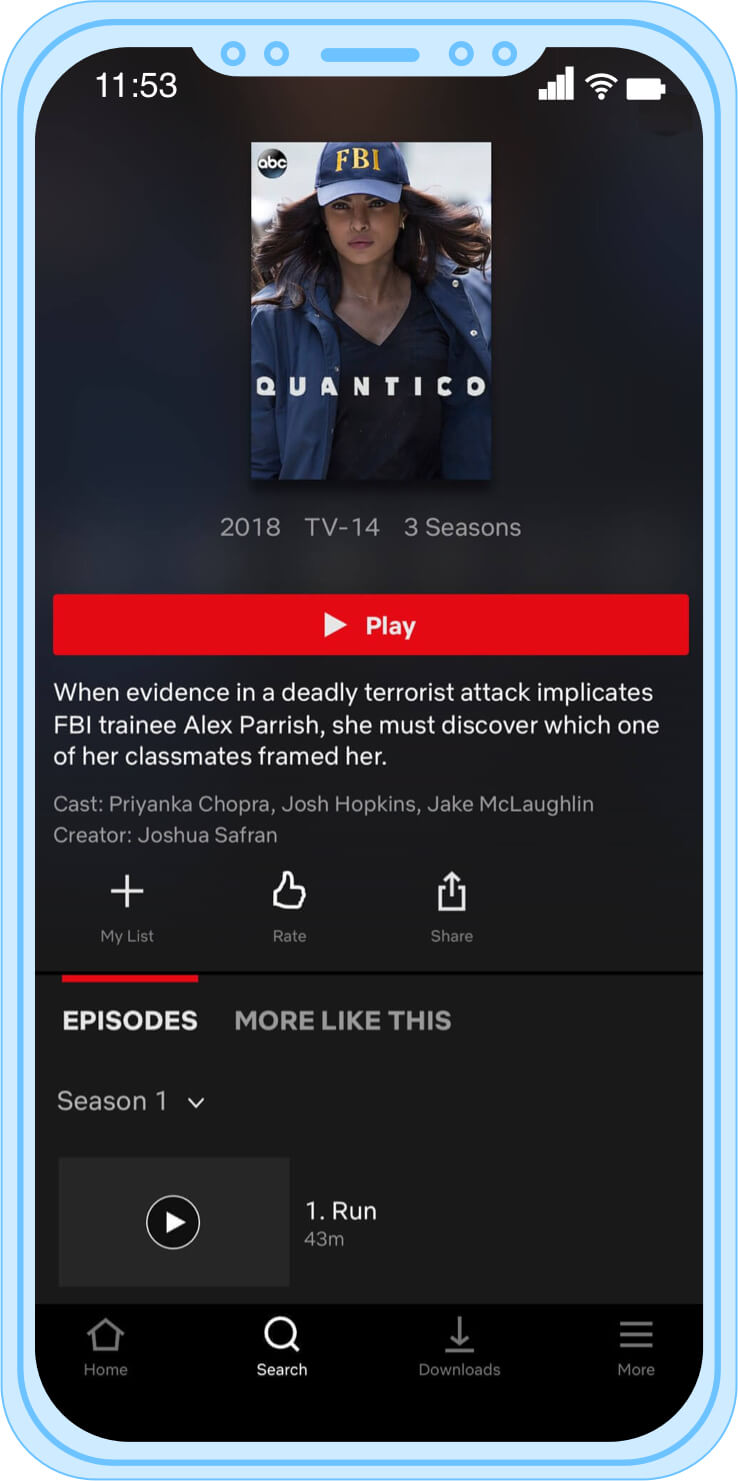
Task: Share Quantico
Action: tap(451, 906)
